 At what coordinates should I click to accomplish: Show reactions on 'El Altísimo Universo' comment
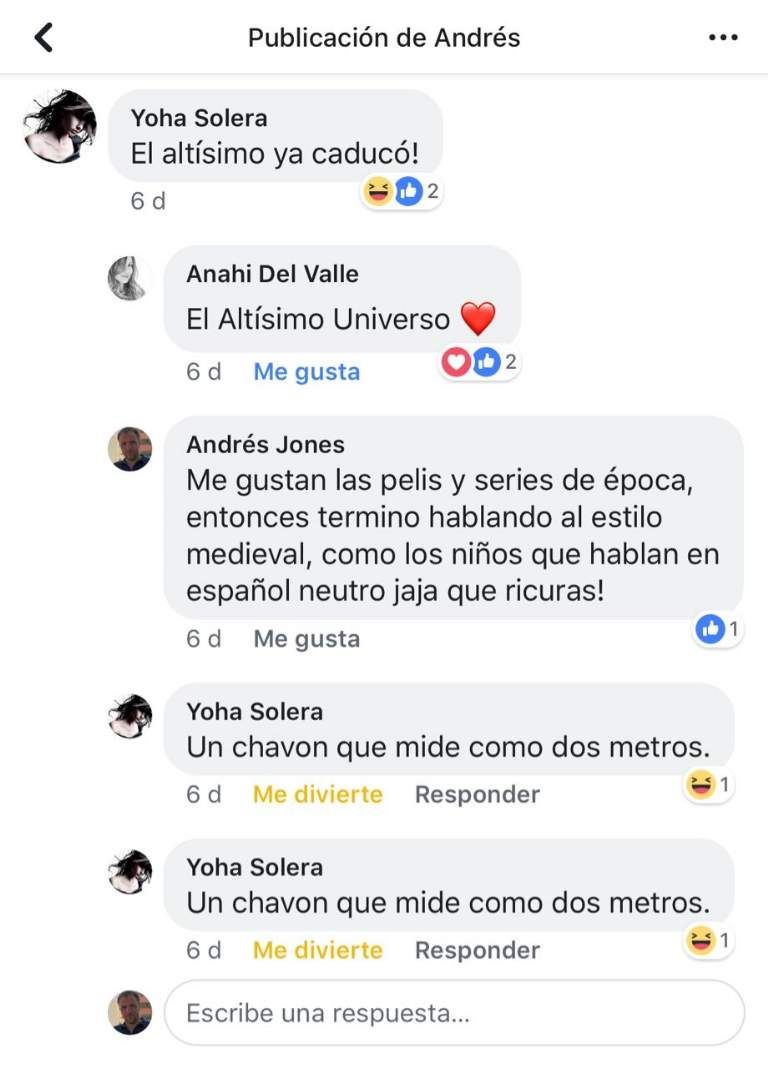(480, 362)
